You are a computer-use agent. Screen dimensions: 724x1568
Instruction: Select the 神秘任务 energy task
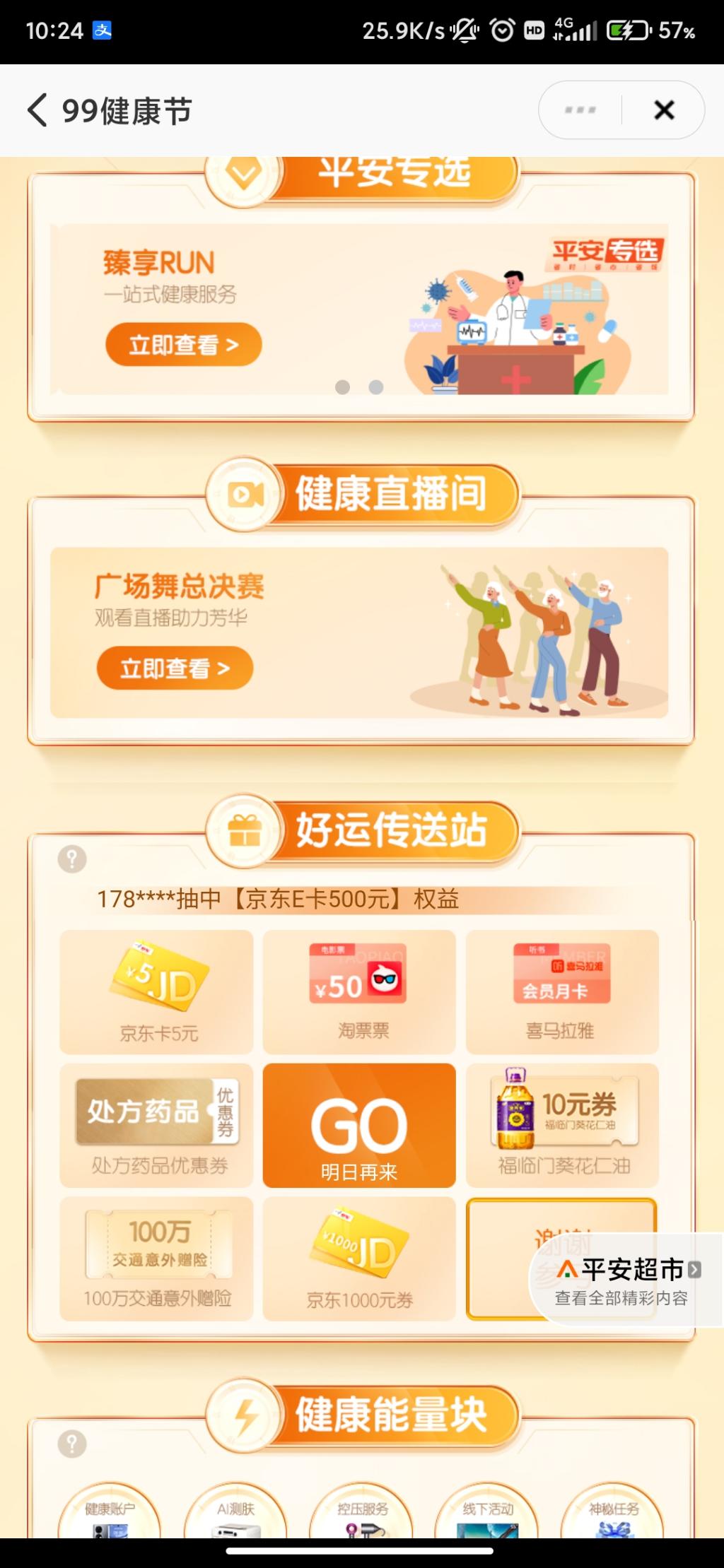click(613, 1516)
